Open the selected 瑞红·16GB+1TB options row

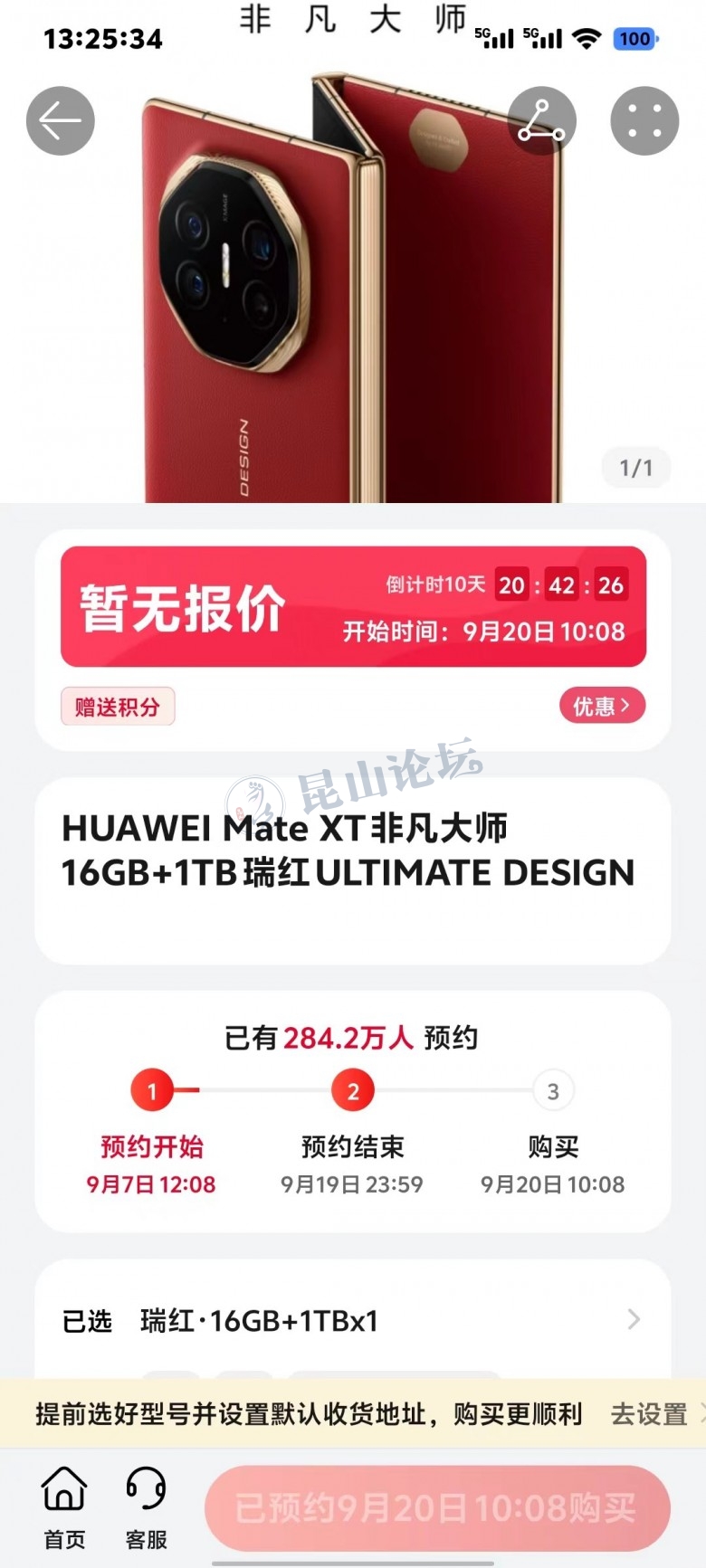click(x=351, y=1320)
